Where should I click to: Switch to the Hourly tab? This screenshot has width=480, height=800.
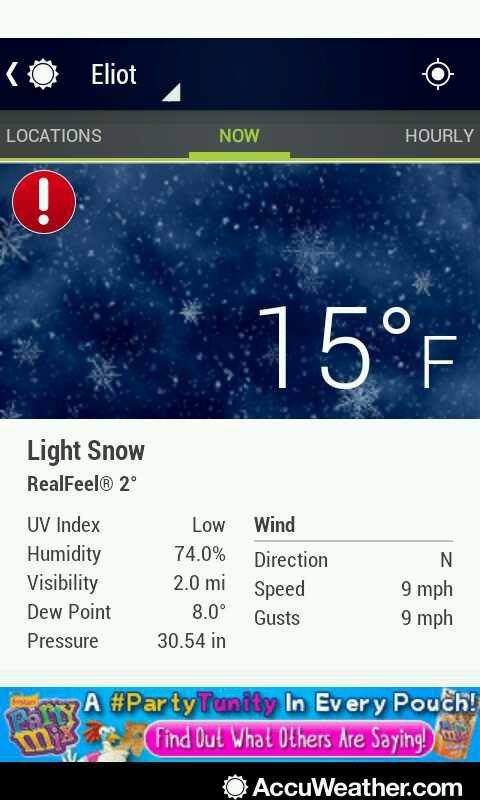click(439, 136)
